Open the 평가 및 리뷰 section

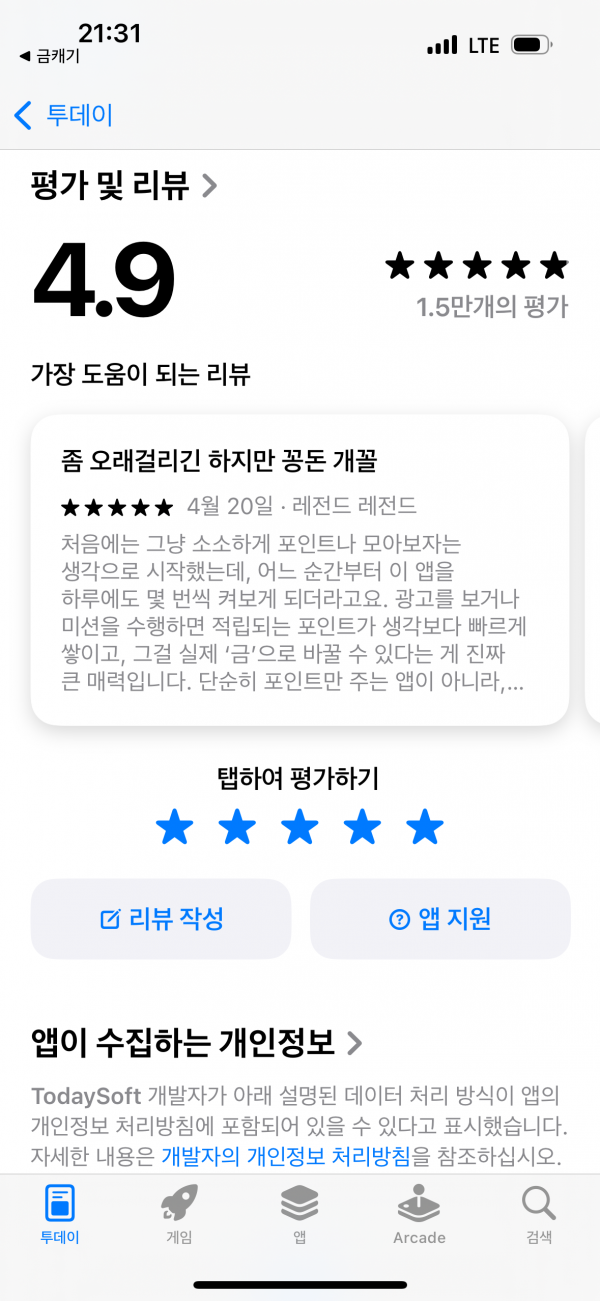click(x=124, y=185)
